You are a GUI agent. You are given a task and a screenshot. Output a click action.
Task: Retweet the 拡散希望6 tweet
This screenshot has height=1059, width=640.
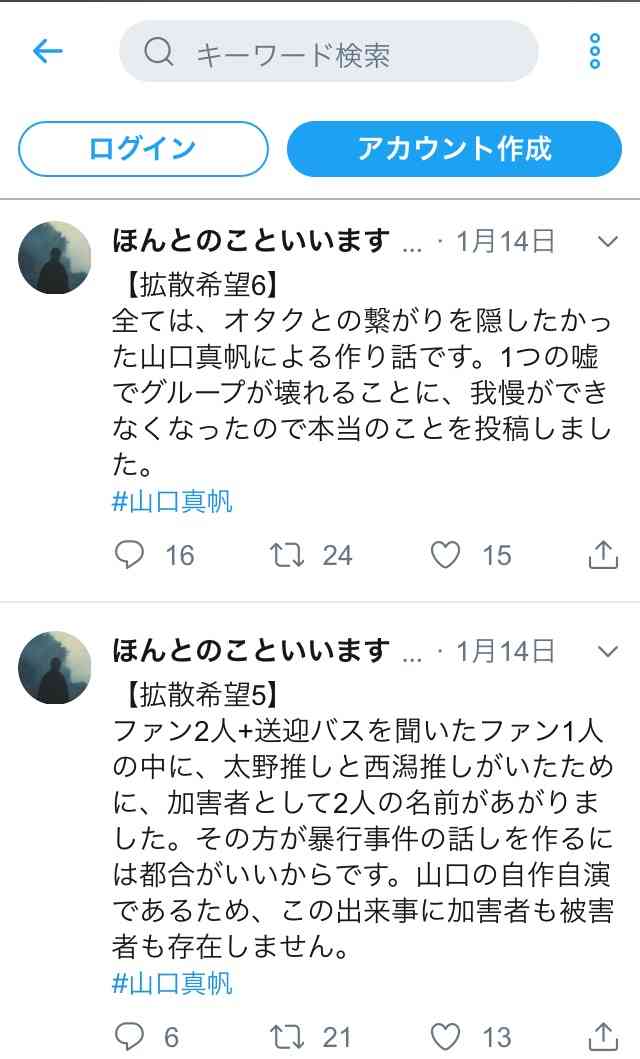click(x=288, y=555)
